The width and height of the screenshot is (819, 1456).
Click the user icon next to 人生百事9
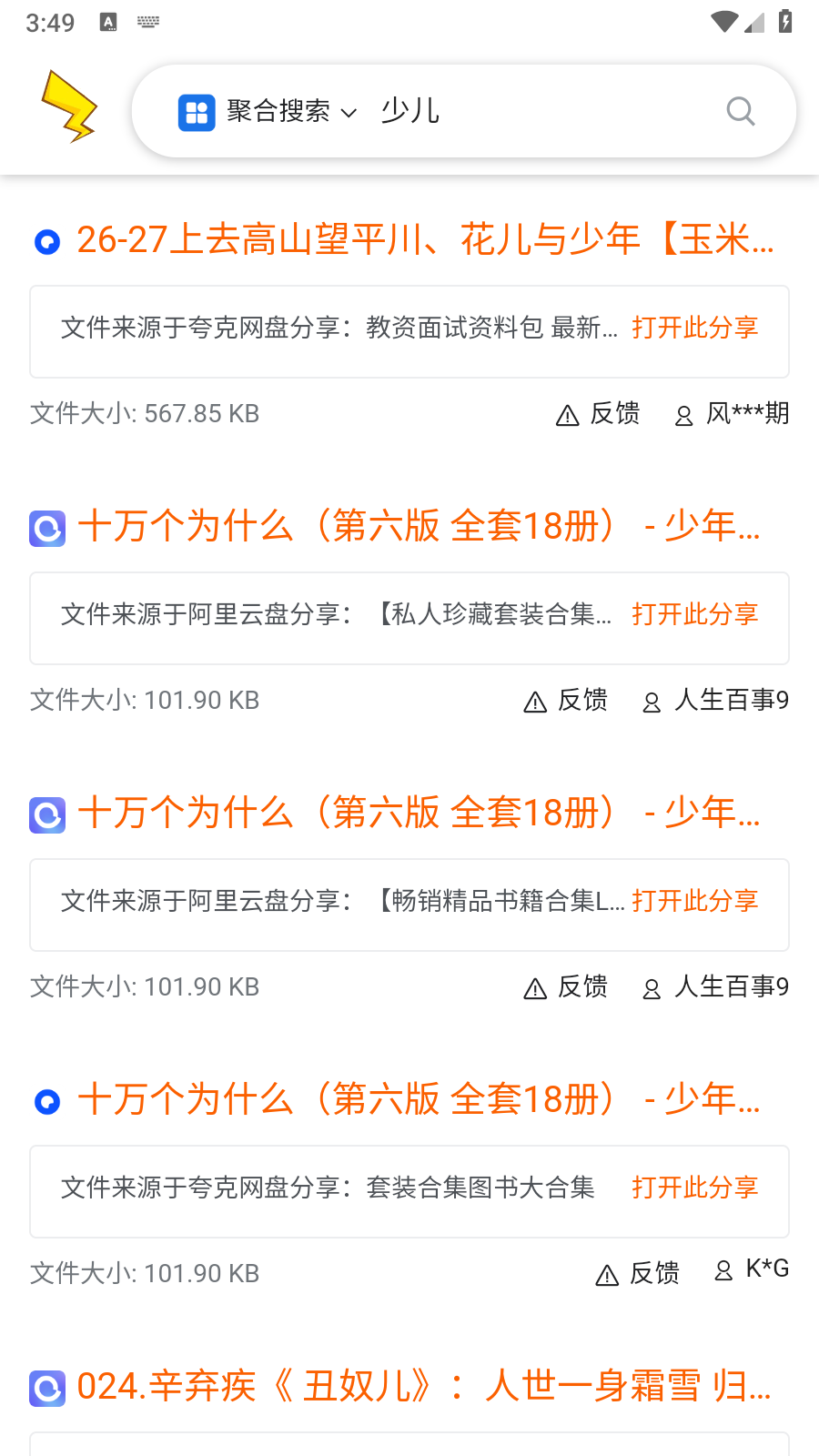[652, 702]
